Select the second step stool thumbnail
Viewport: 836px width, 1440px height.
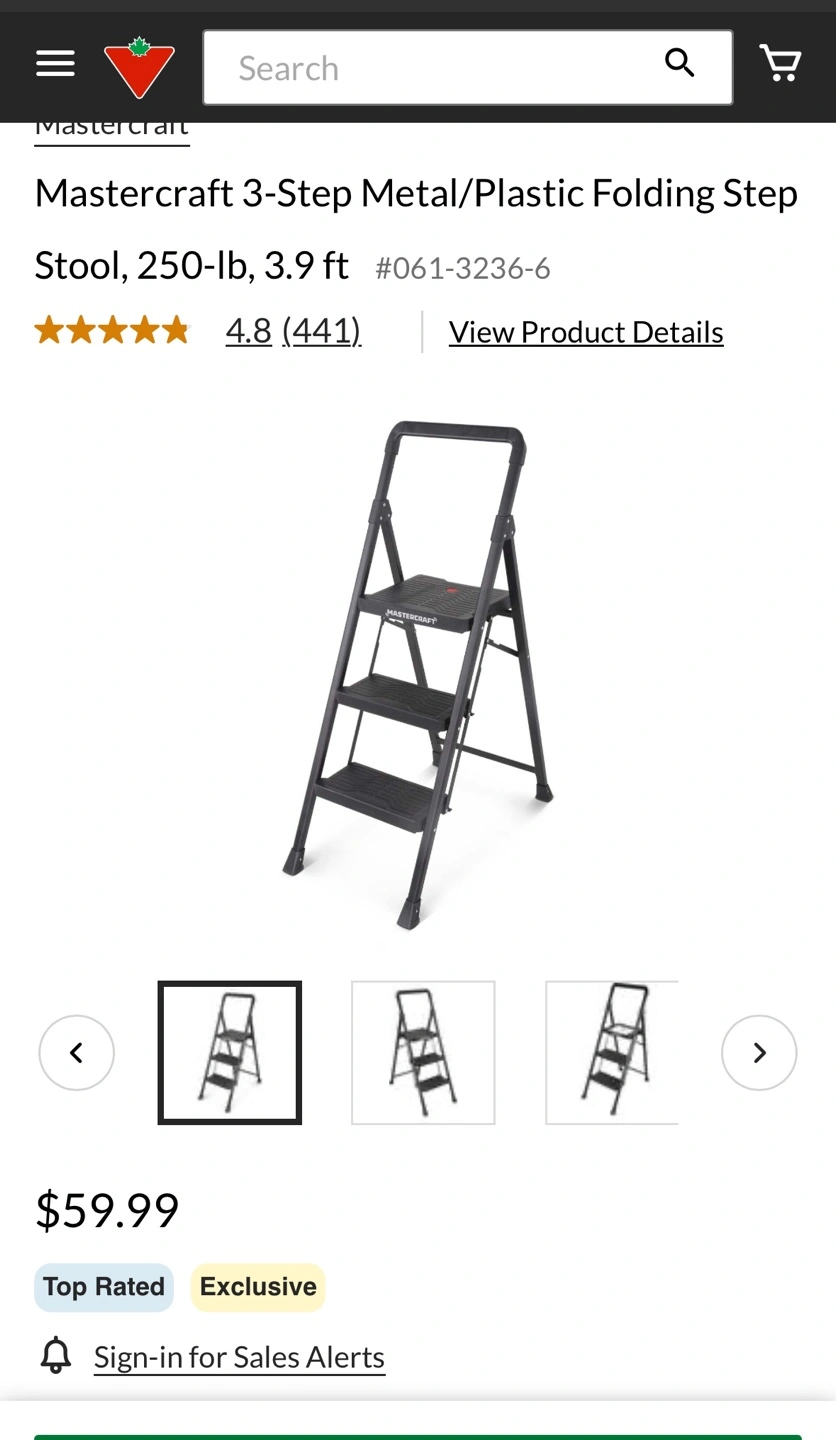[x=423, y=1053]
